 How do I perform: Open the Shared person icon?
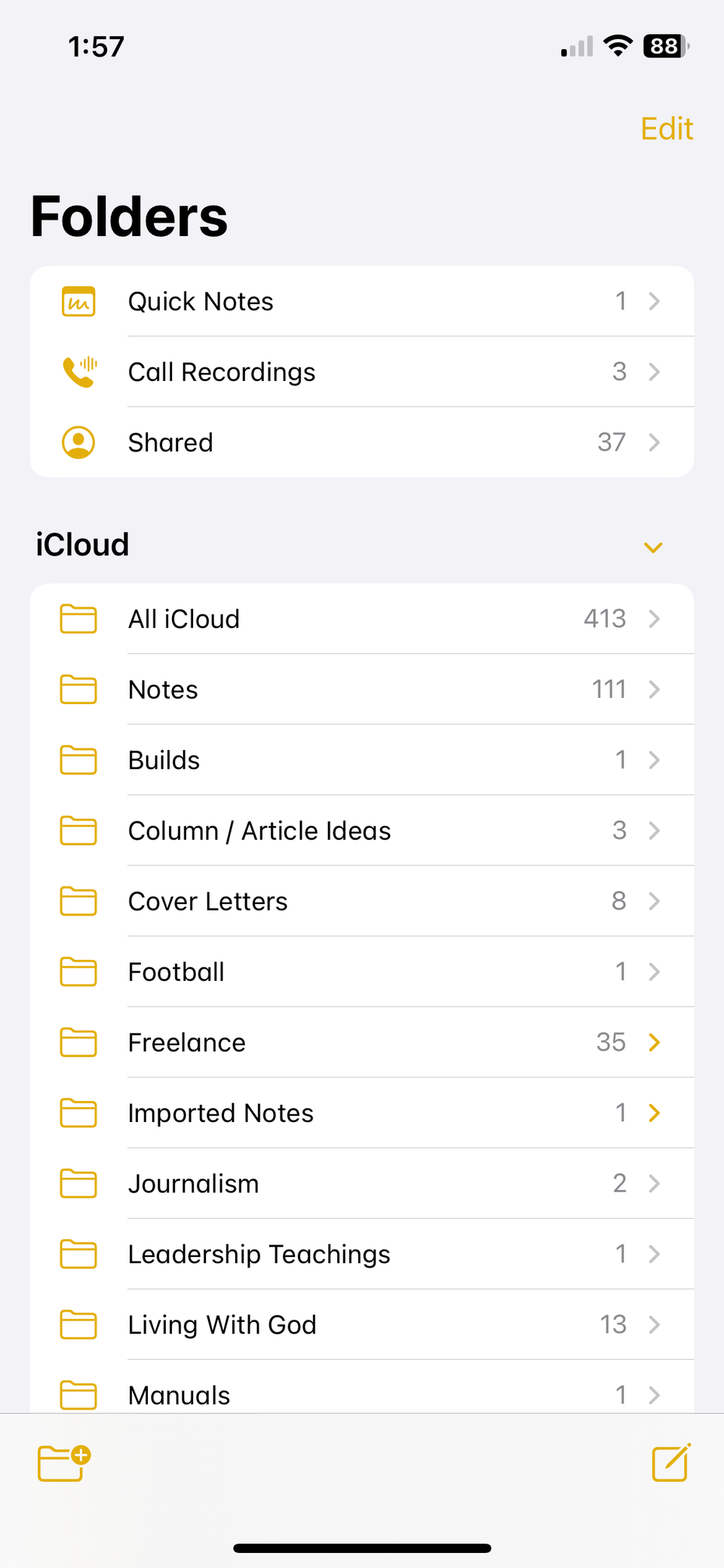point(78,442)
